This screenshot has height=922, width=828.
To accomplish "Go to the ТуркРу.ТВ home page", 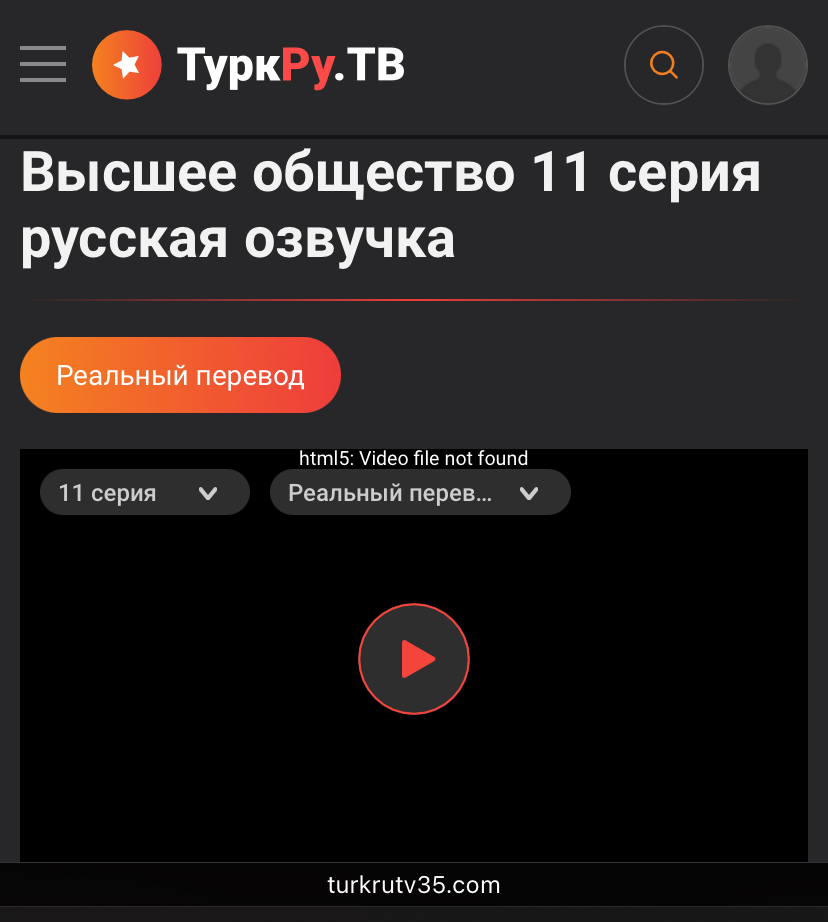I will [250, 65].
